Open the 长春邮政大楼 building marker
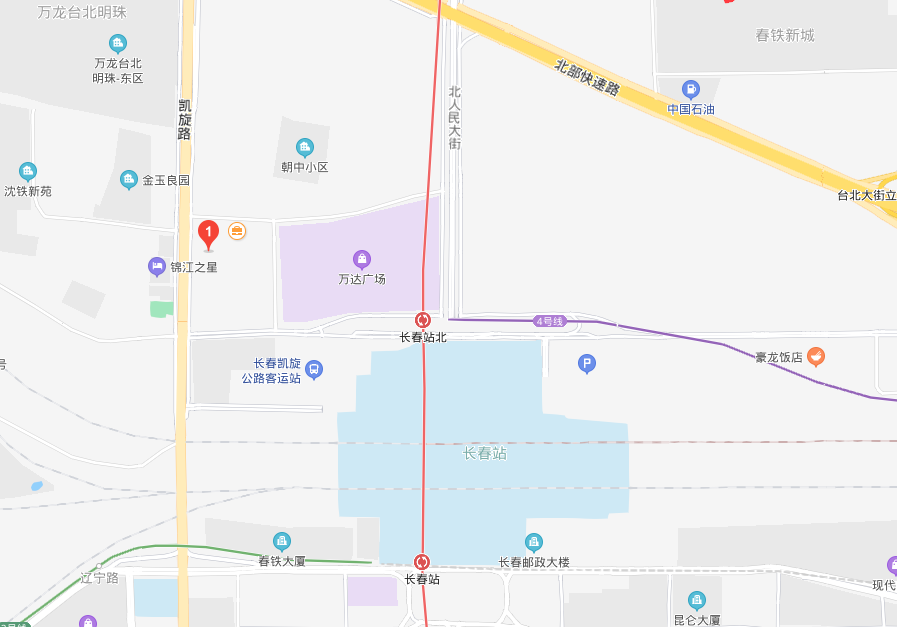This screenshot has width=897, height=627. coord(534,542)
